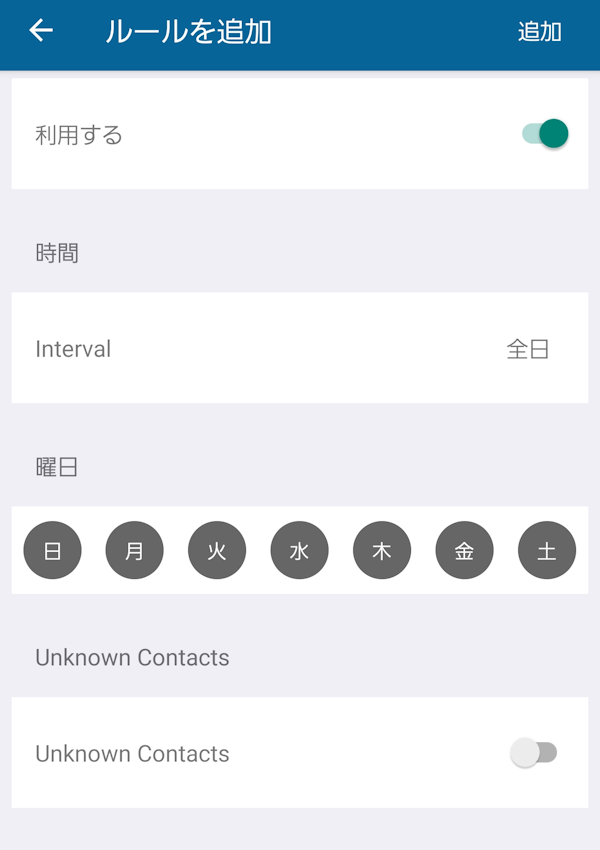600x850 pixels.
Task: Toggle the 火 day button
Action: (217, 551)
